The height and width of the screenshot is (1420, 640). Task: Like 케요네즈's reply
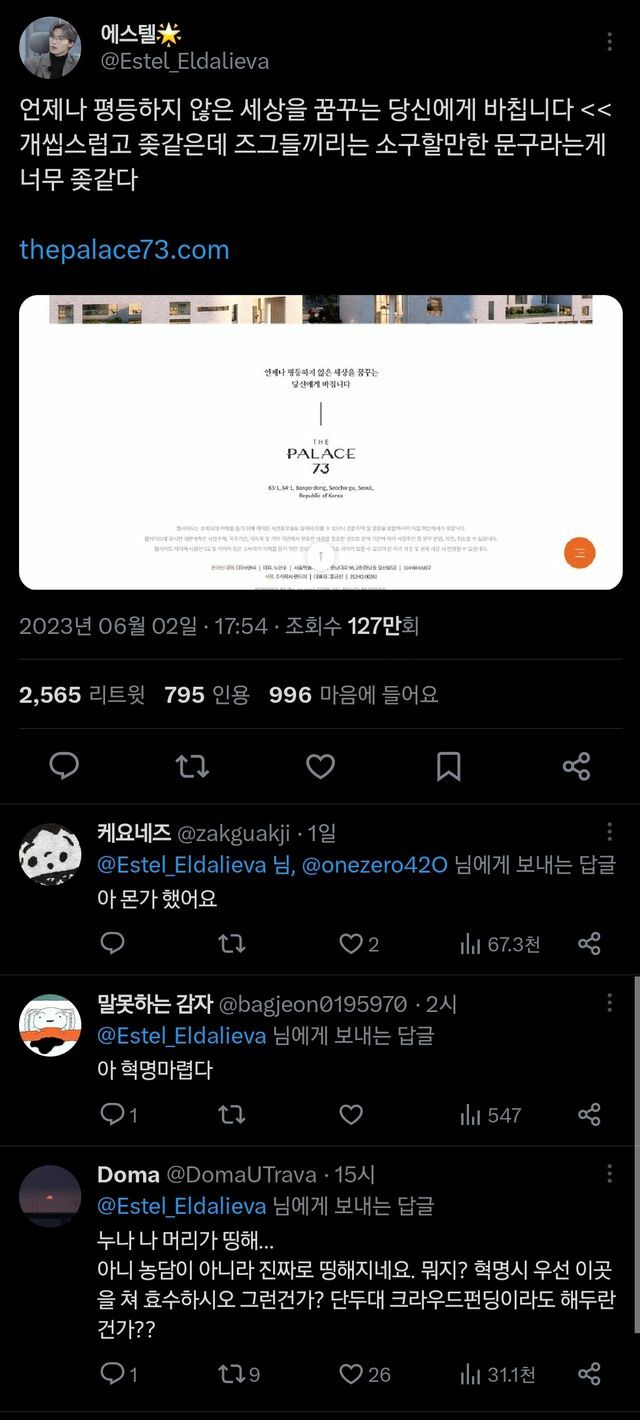point(359,943)
